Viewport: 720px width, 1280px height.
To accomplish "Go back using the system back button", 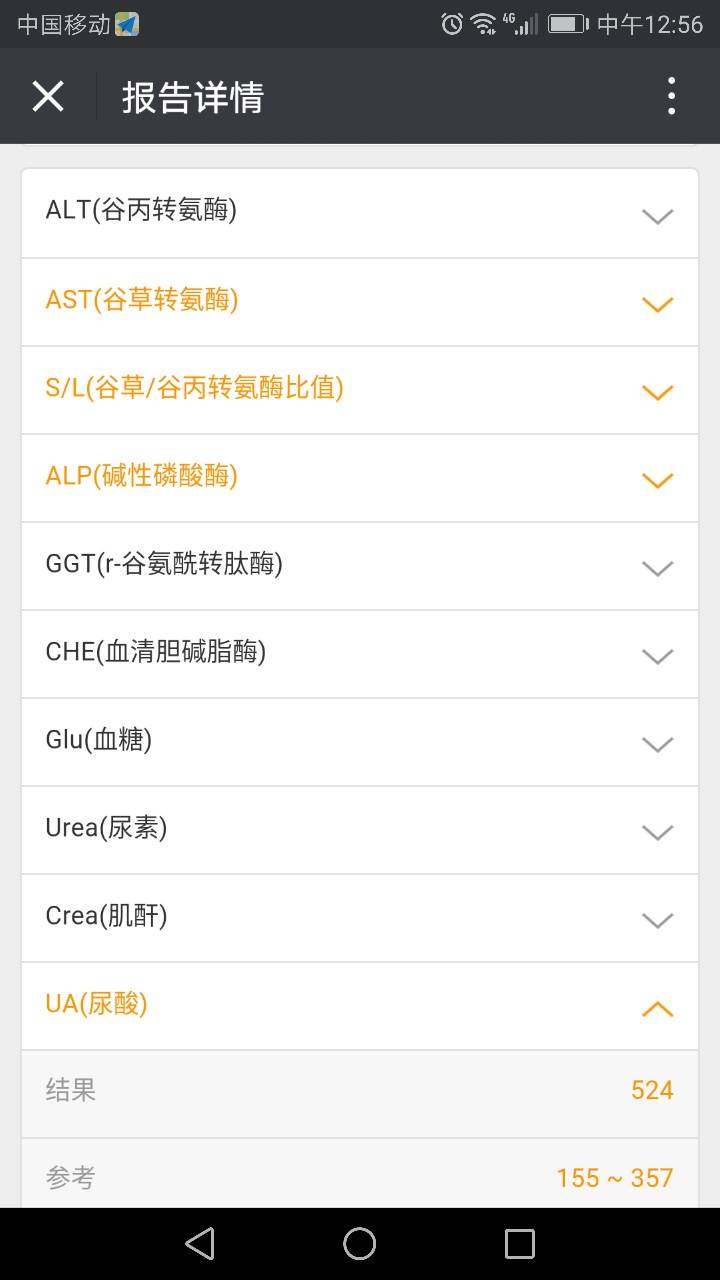I will click(200, 1243).
